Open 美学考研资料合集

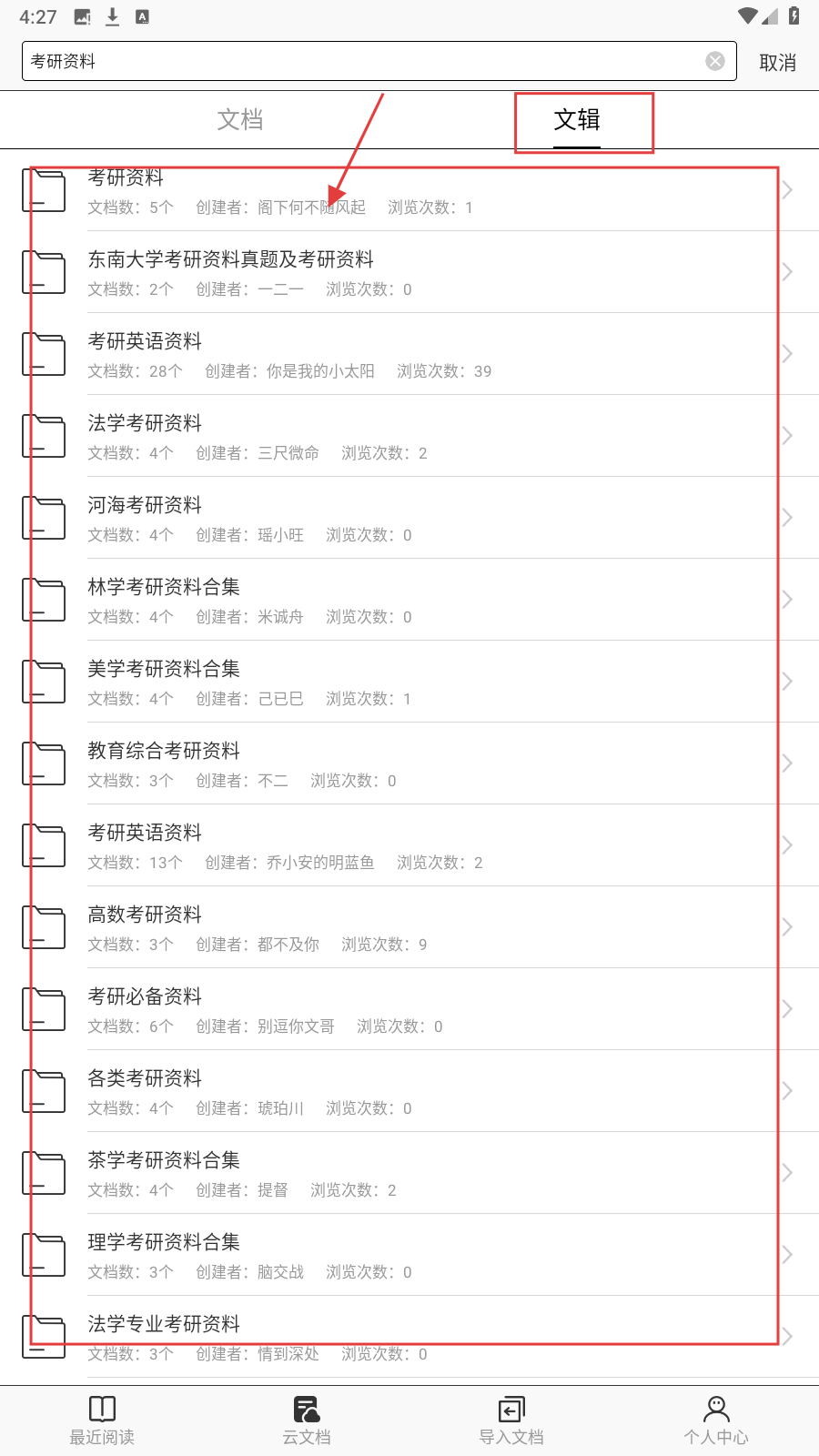409,682
